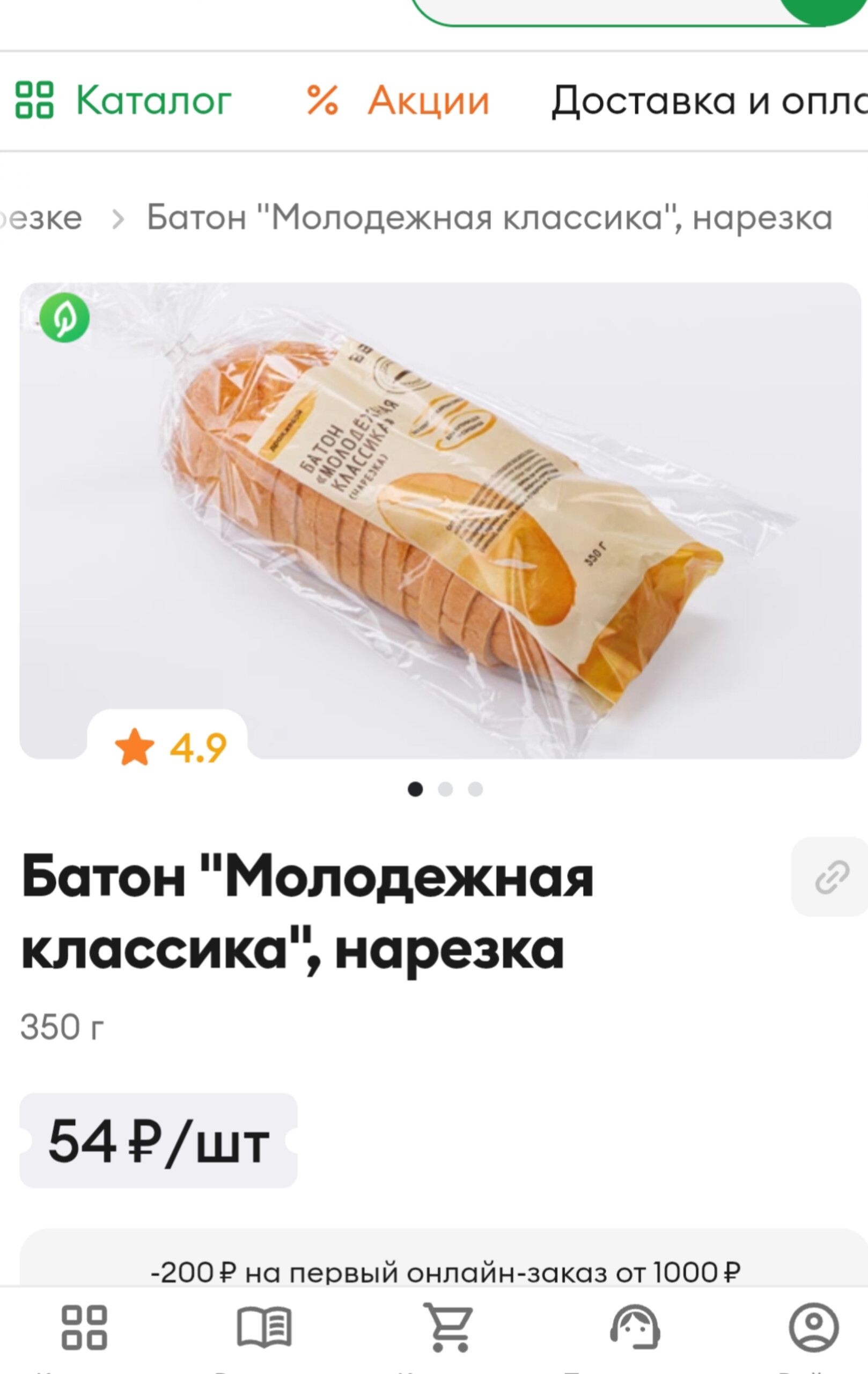868x1374 pixels.
Task: Copy the product link
Action: 832,877
